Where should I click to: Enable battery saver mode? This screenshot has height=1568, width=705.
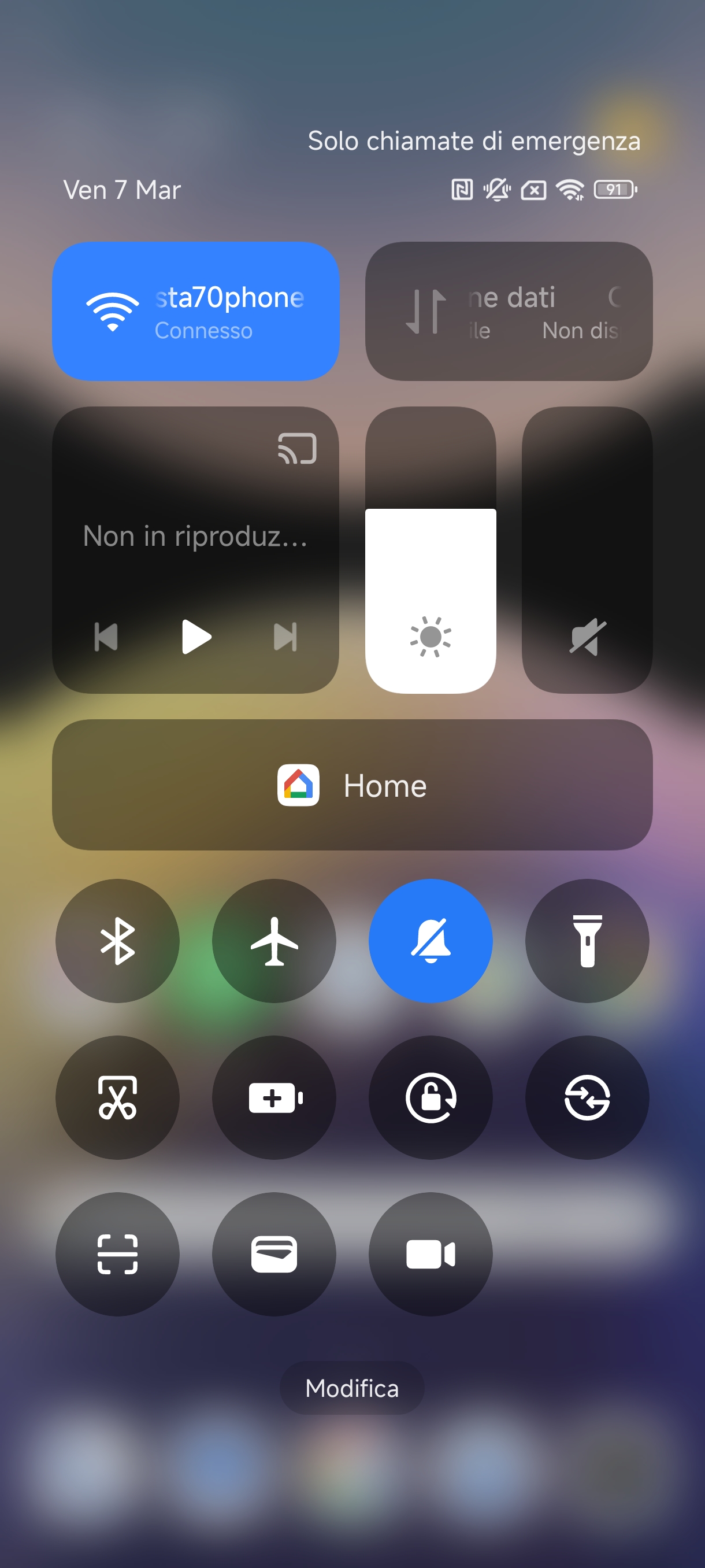[x=274, y=1097]
